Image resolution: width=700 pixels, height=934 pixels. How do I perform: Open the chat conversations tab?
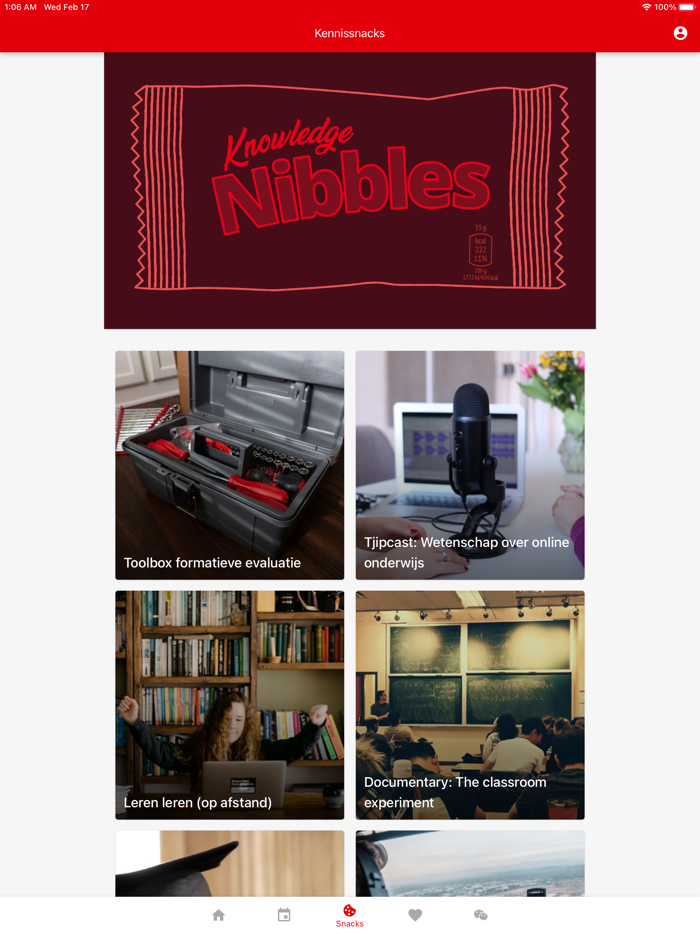click(x=481, y=915)
